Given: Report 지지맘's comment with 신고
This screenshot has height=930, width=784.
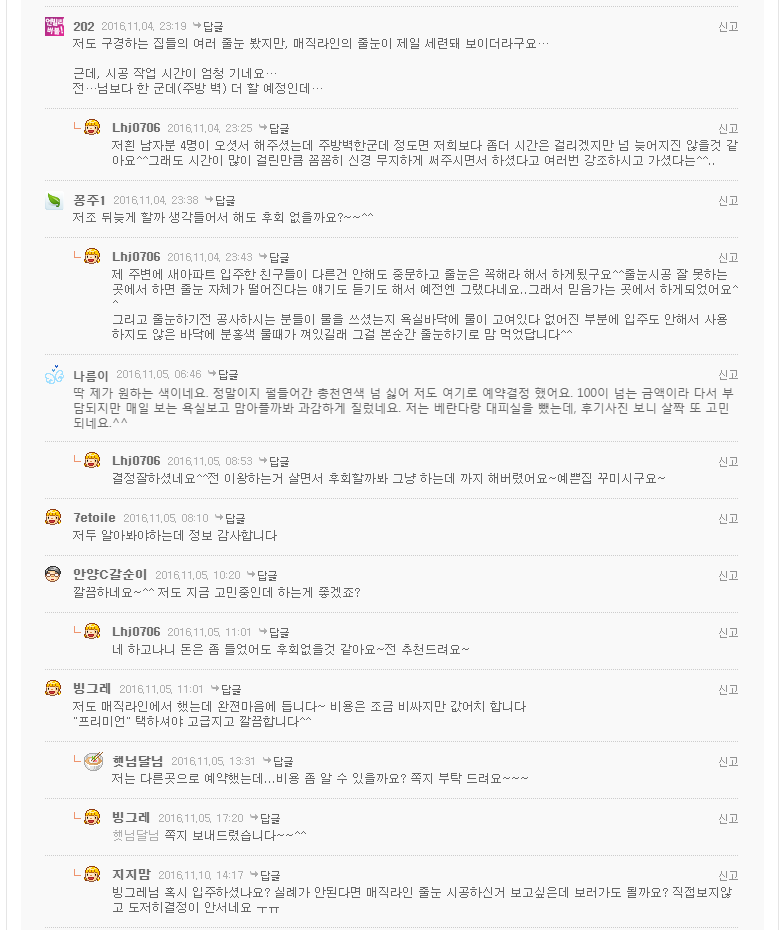Looking at the screenshot, I should pos(728,875).
